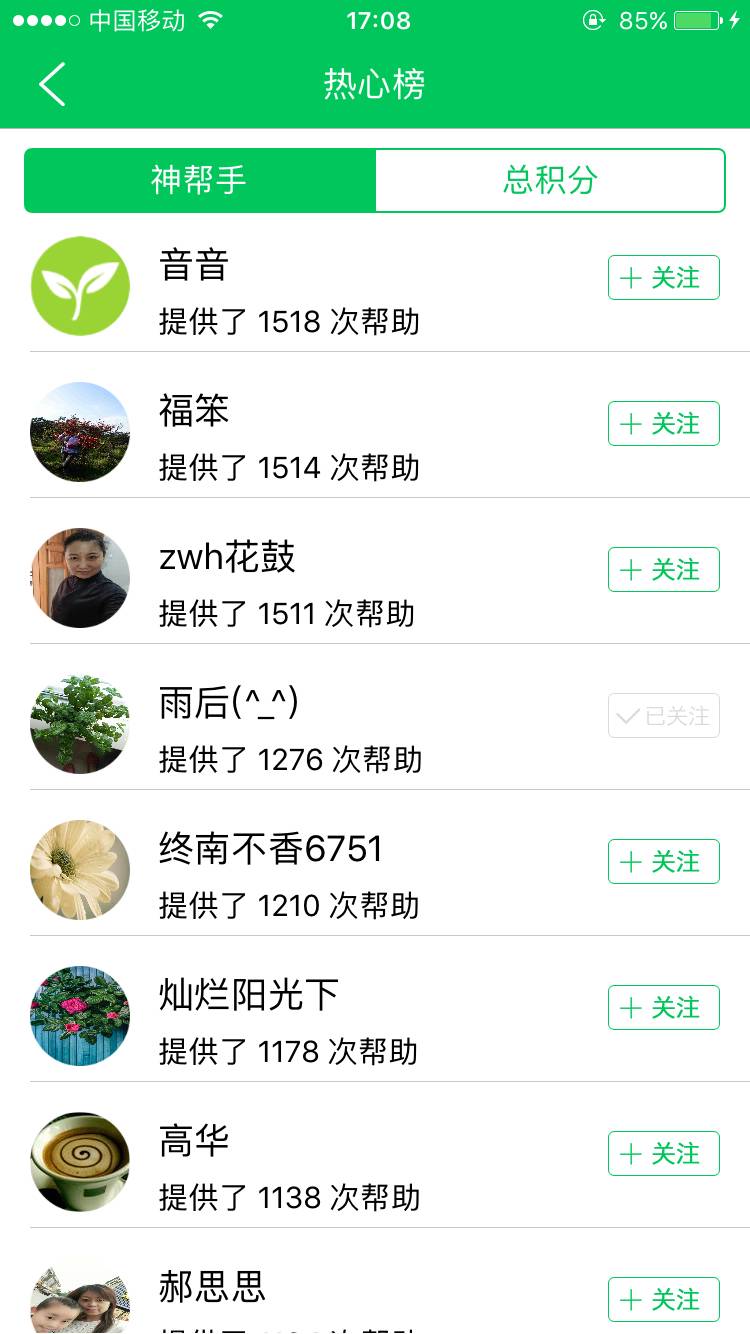Open 雨后(^_^) user entry
750x1334 pixels.
point(300,728)
